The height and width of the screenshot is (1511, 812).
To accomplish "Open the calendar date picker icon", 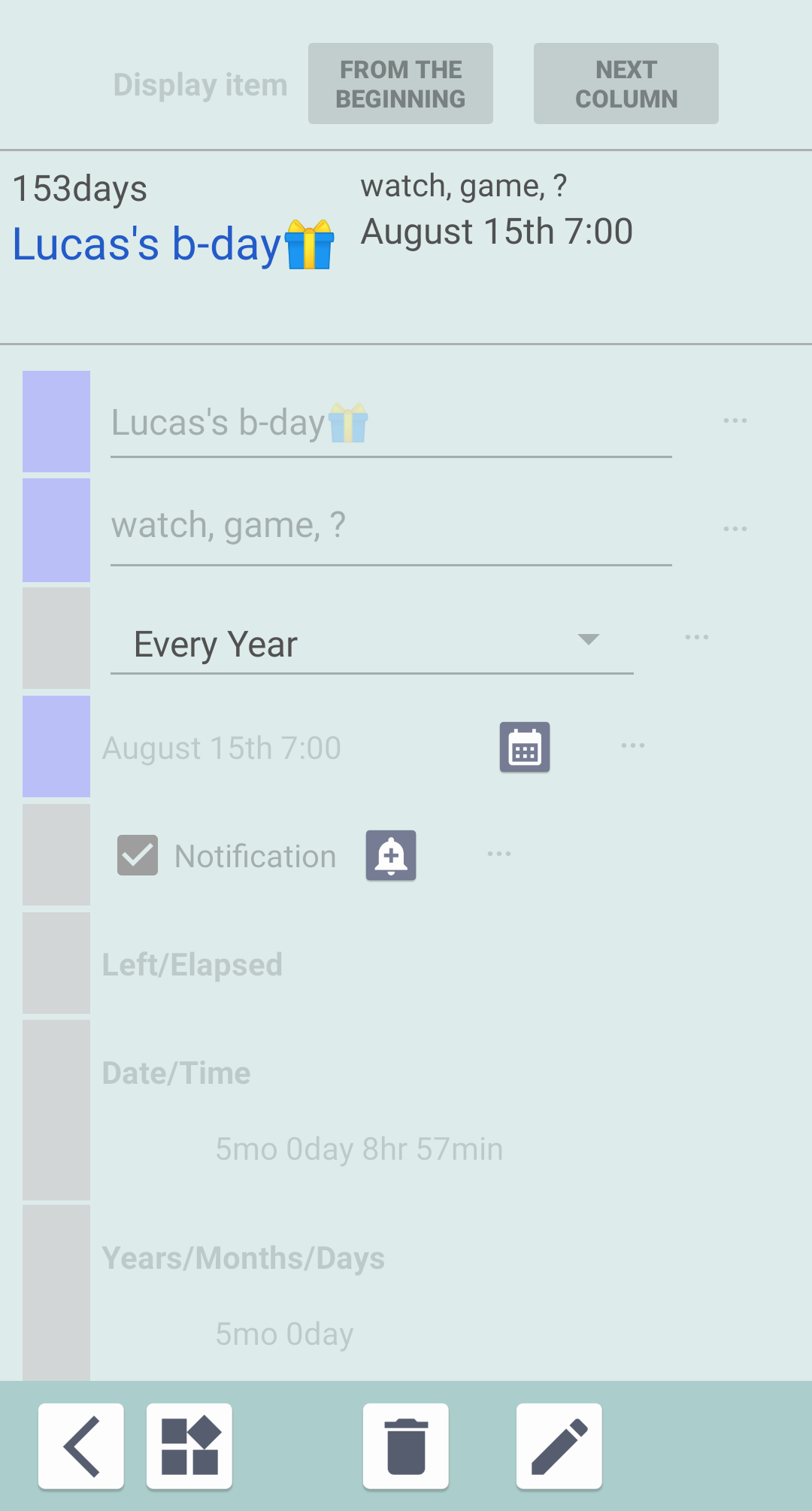I will (525, 747).
